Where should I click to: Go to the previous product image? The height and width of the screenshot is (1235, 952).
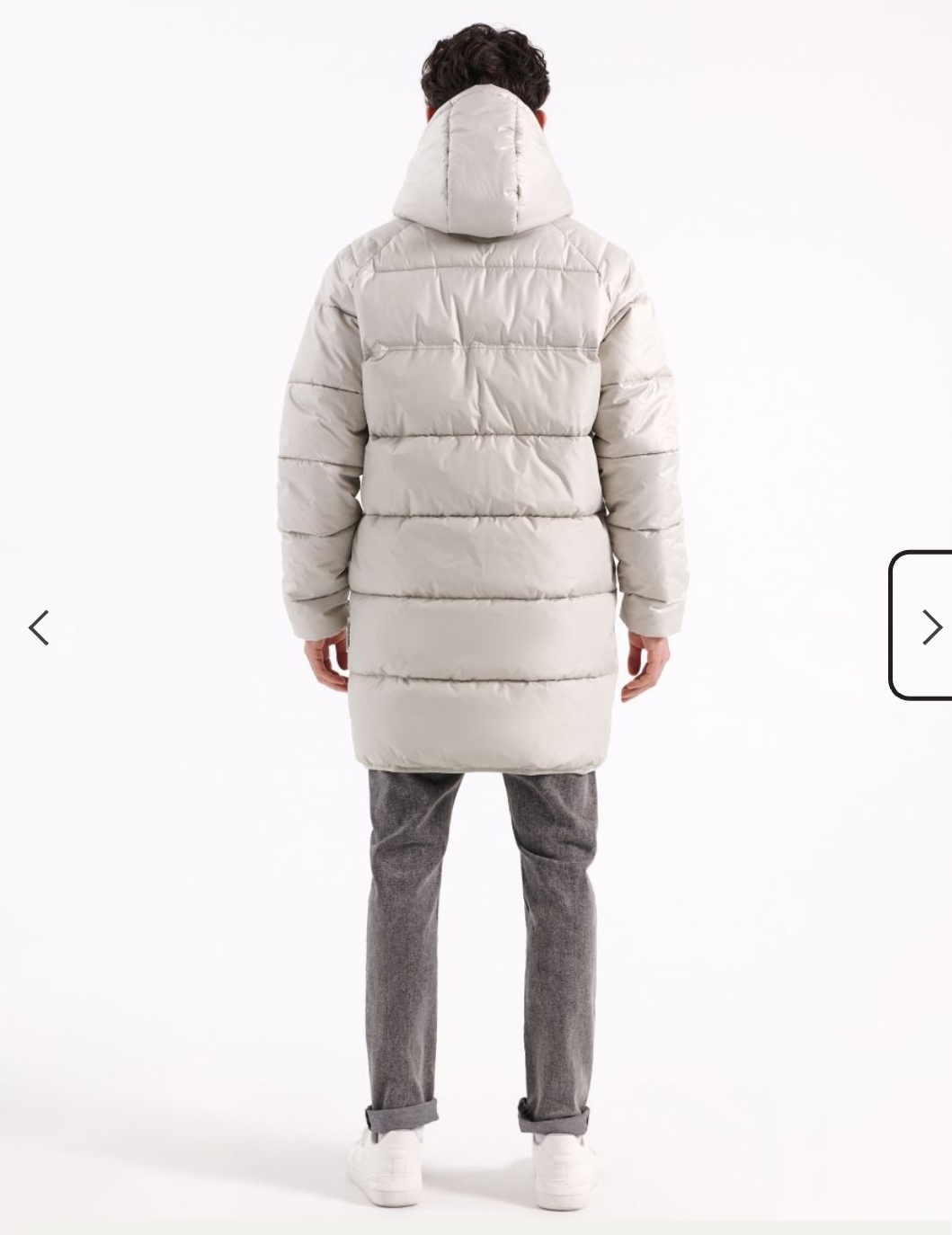point(39,627)
